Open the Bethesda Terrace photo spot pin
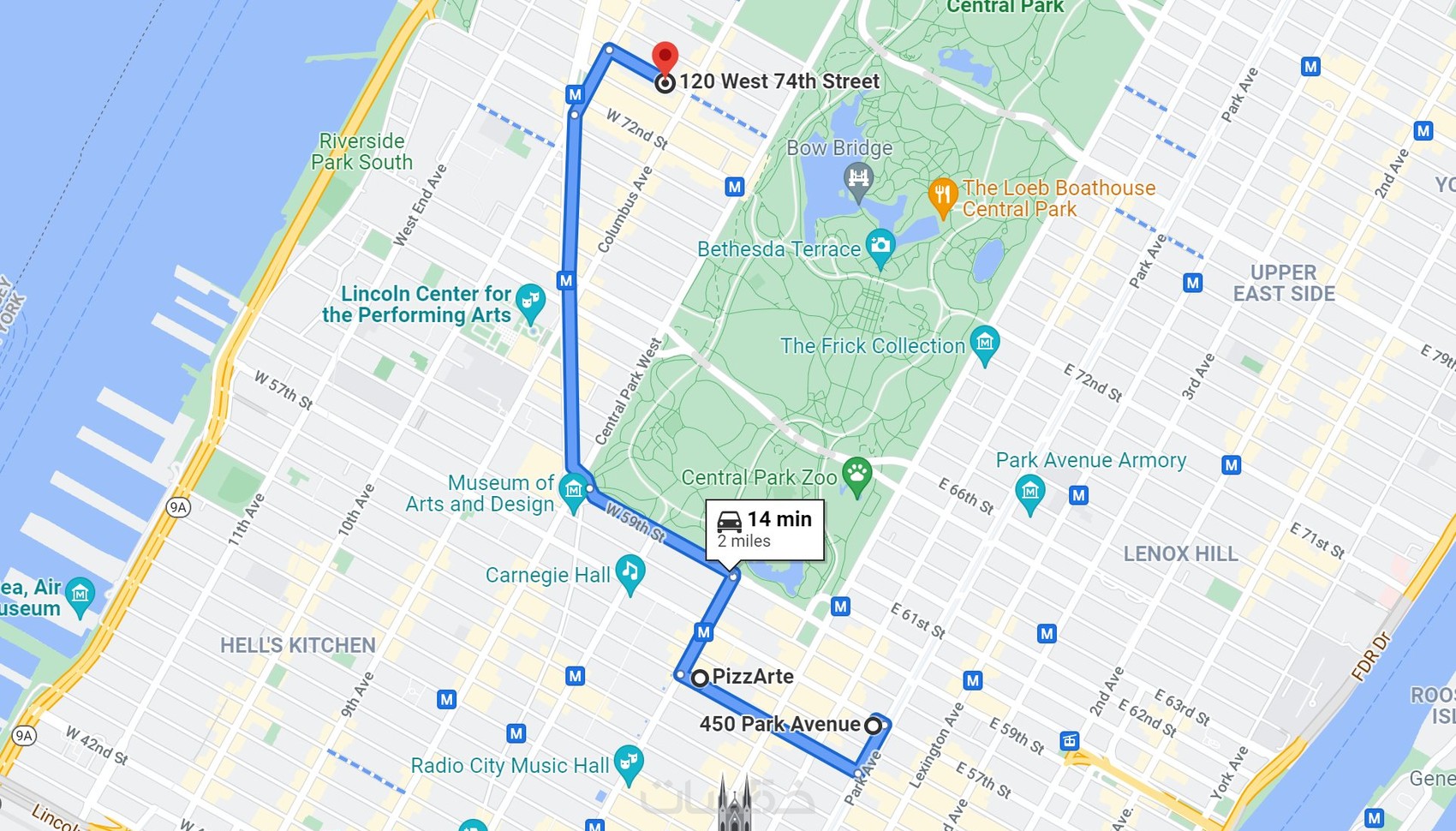Screen dimensions: 1456x831 tap(880, 247)
